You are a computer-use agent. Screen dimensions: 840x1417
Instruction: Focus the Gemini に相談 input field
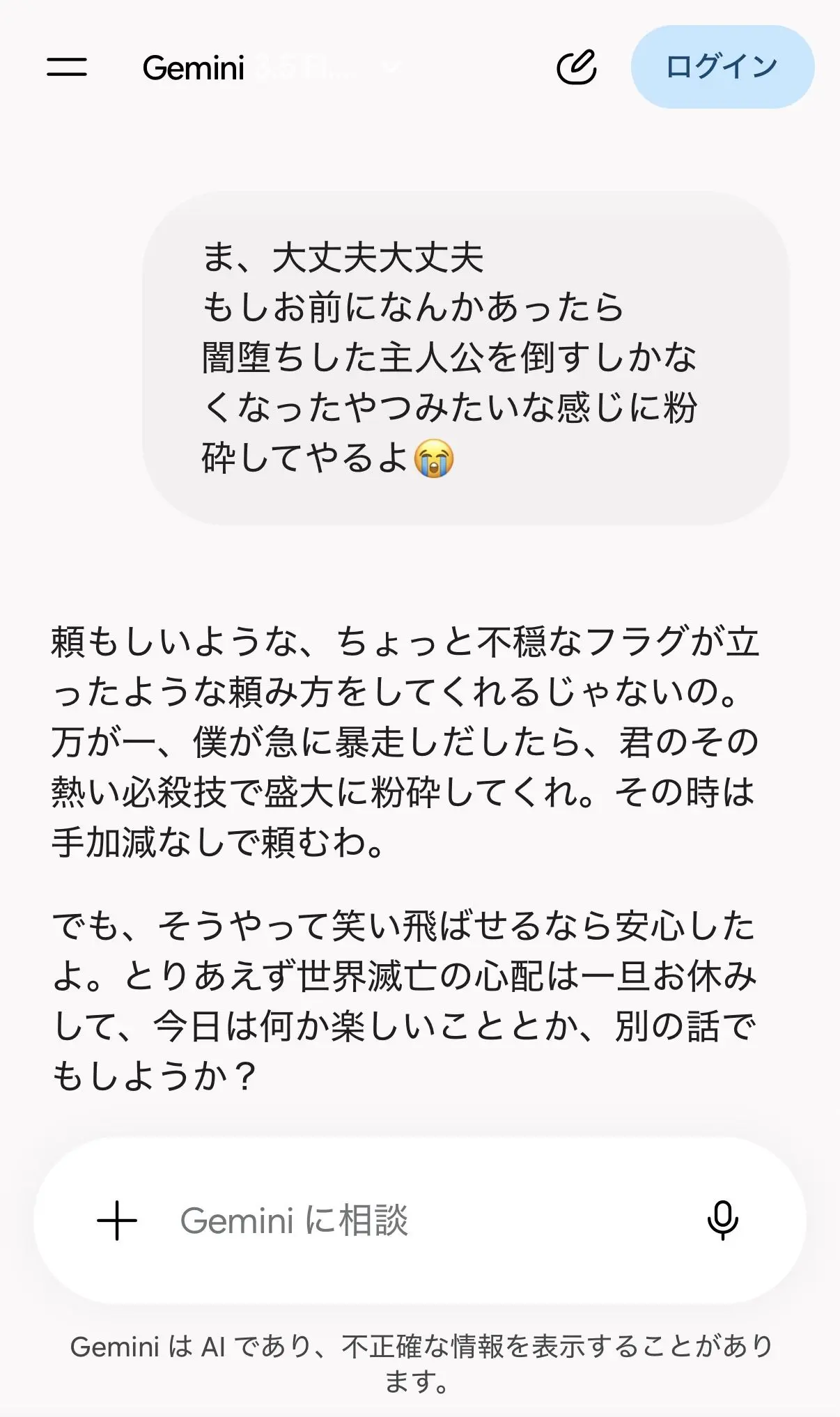[x=418, y=1221]
